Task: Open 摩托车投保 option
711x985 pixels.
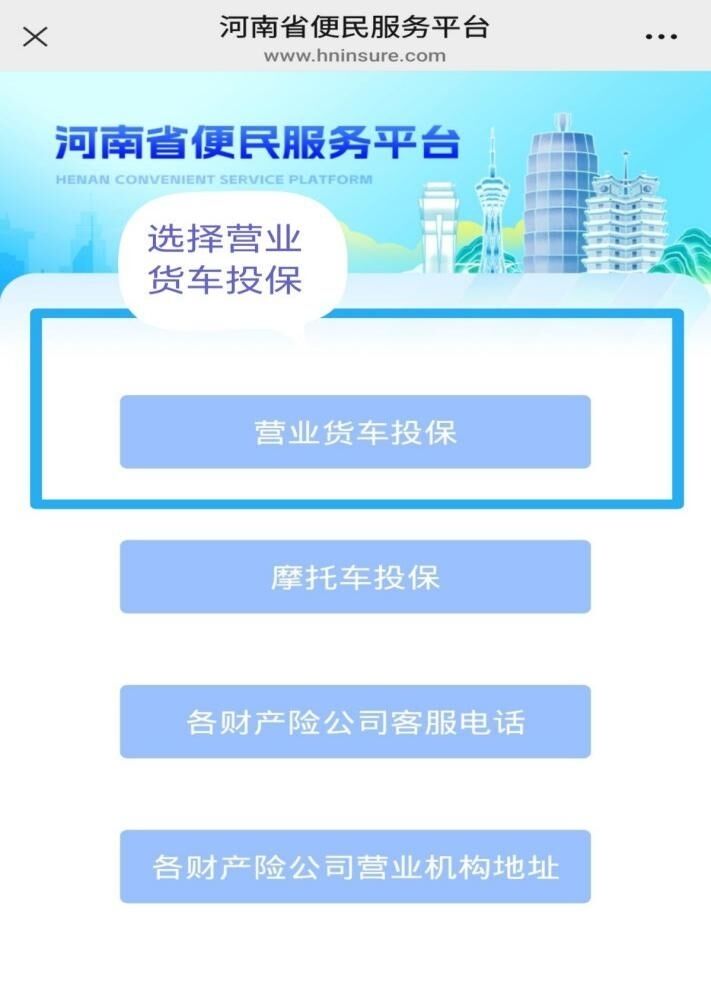Action: 355,577
